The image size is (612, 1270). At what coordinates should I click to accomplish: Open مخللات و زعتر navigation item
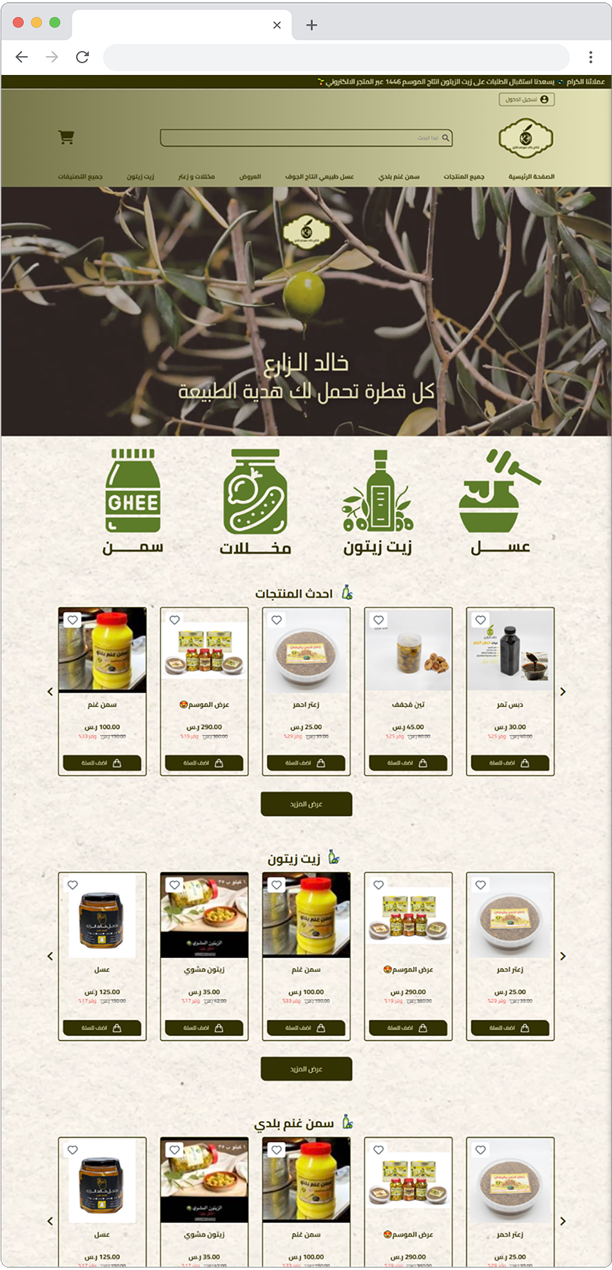pyautogui.click(x=196, y=176)
